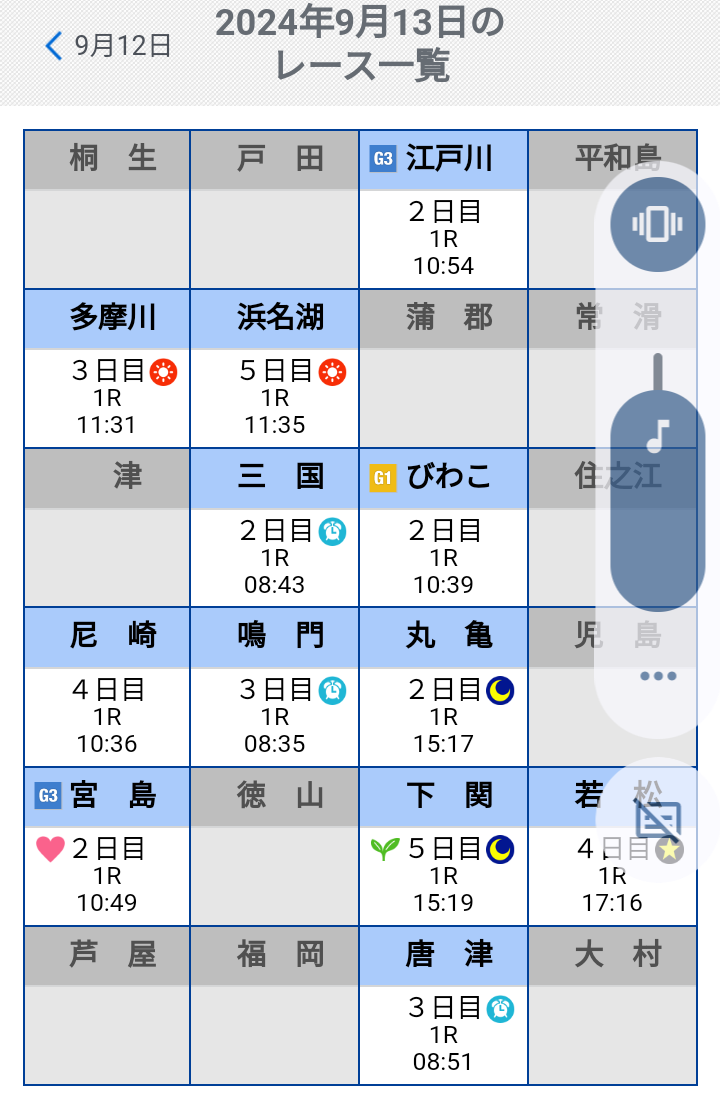Select 浜名湖 day 5 races
The image size is (720, 1095).
tap(275, 397)
